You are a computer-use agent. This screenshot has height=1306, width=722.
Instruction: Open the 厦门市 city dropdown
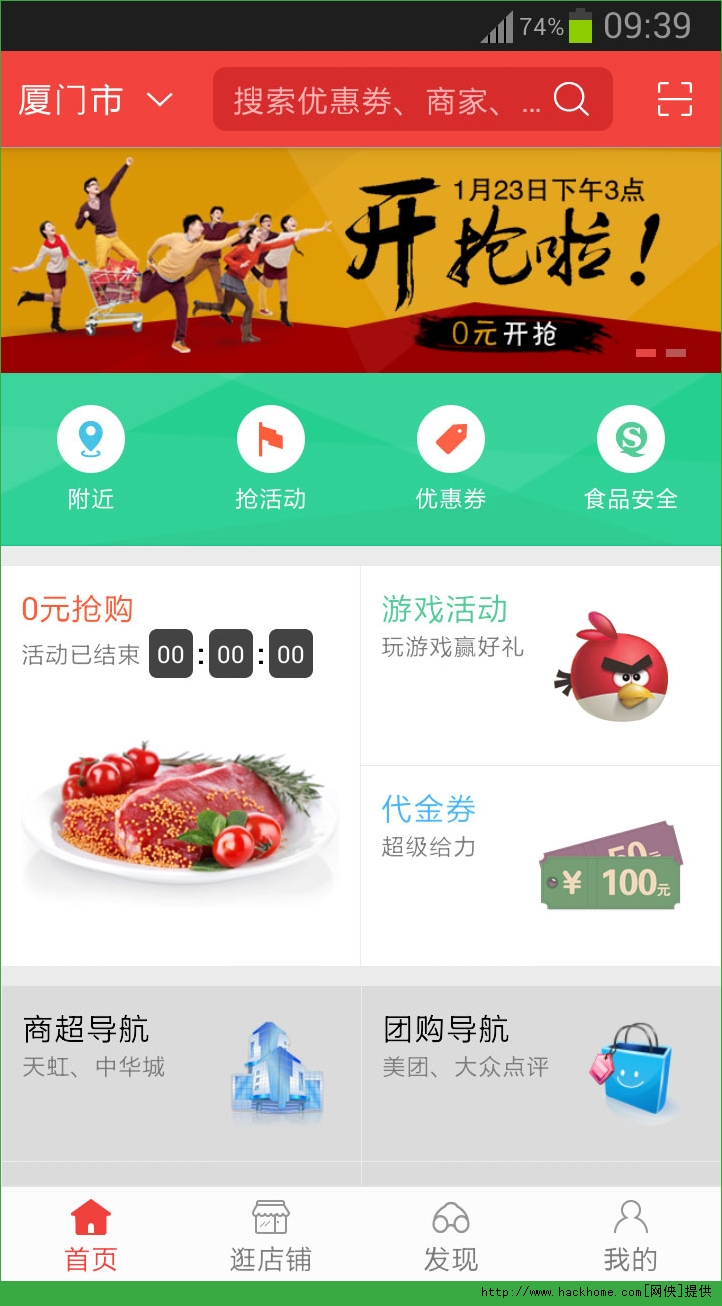(x=95, y=100)
